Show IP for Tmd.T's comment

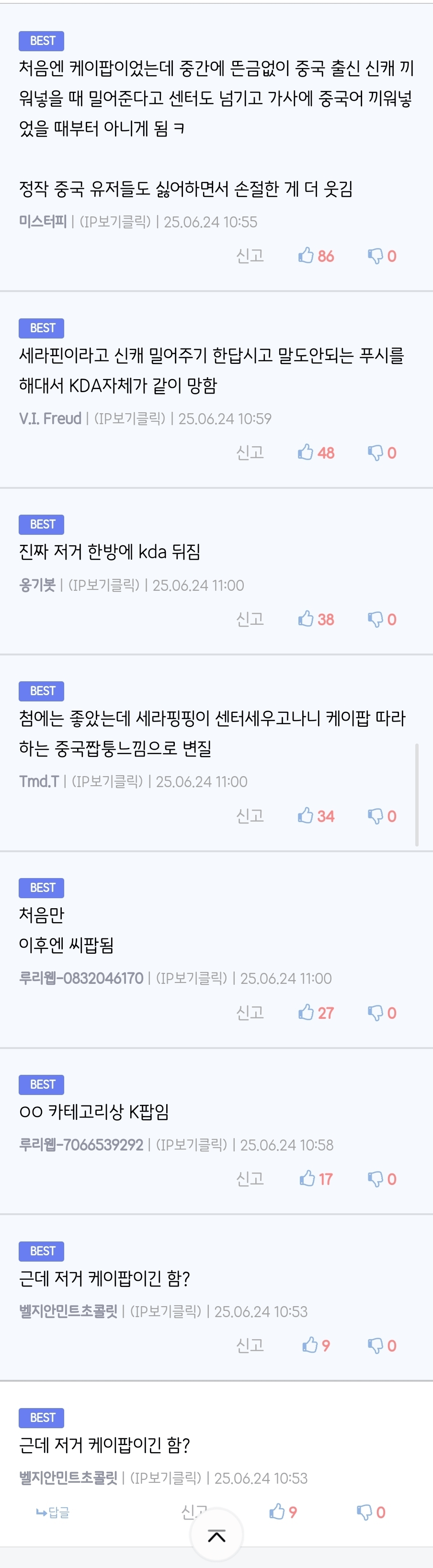click(107, 781)
